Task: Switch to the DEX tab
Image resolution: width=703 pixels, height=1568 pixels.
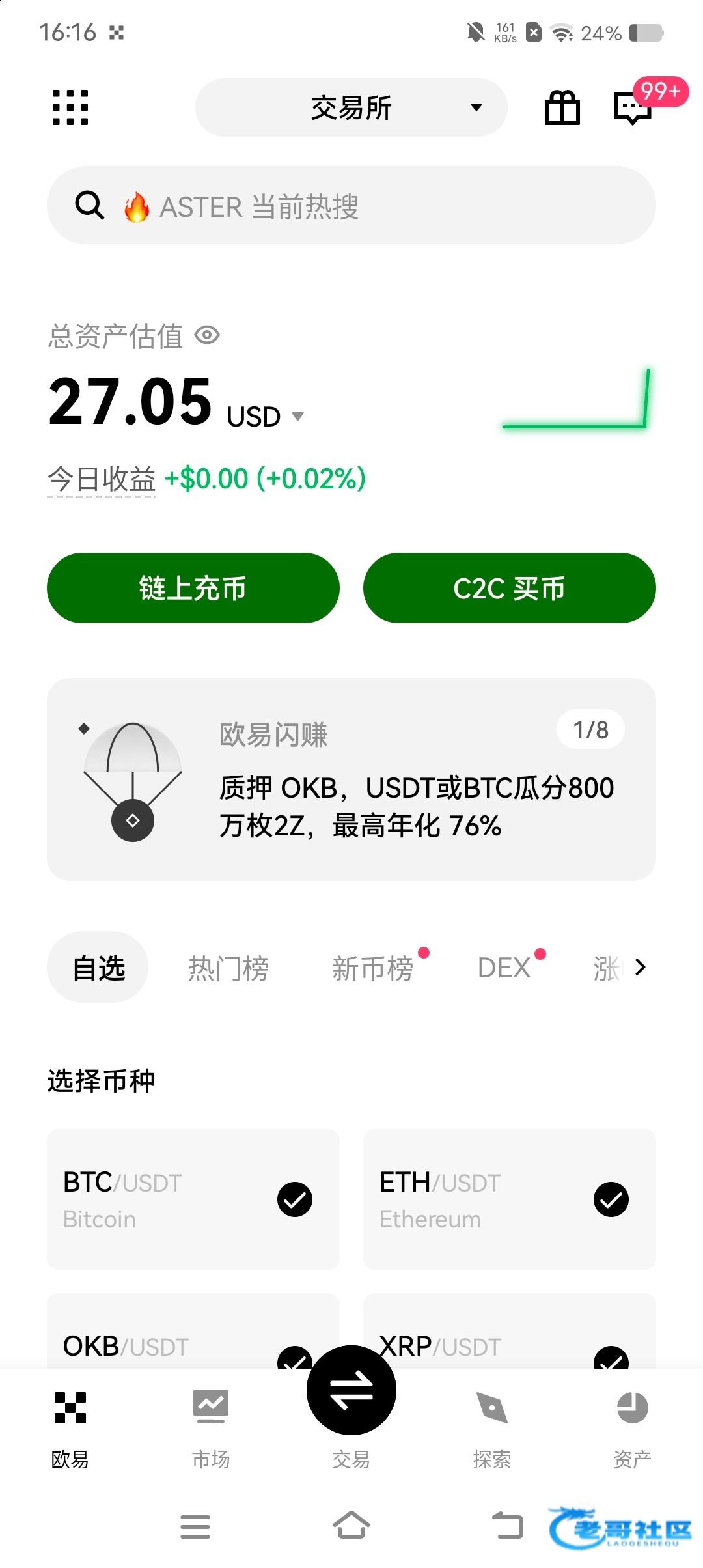Action: tap(504, 968)
